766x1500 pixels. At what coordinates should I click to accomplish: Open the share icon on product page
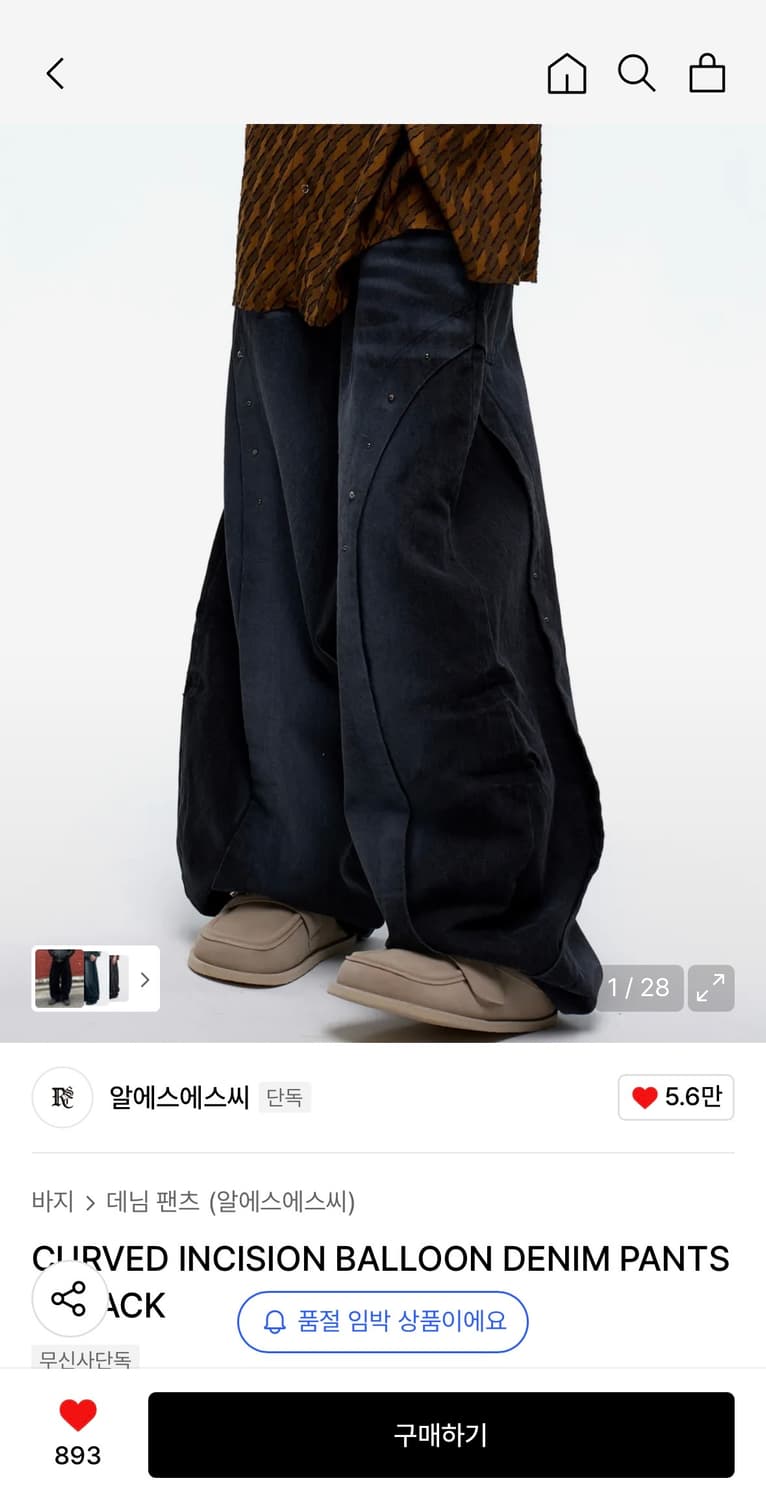(70, 1299)
